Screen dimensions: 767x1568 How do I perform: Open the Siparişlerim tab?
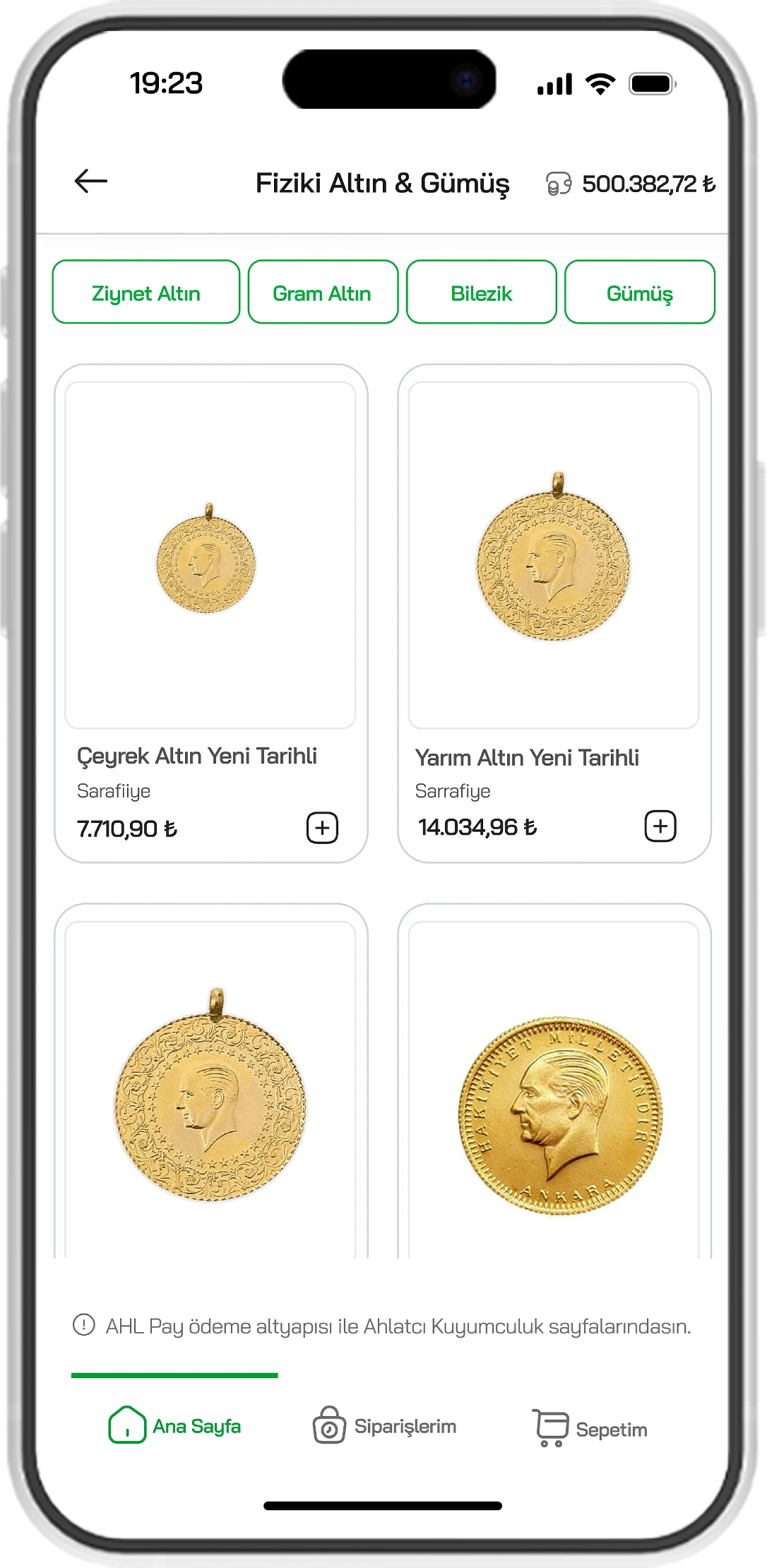pos(385,1425)
